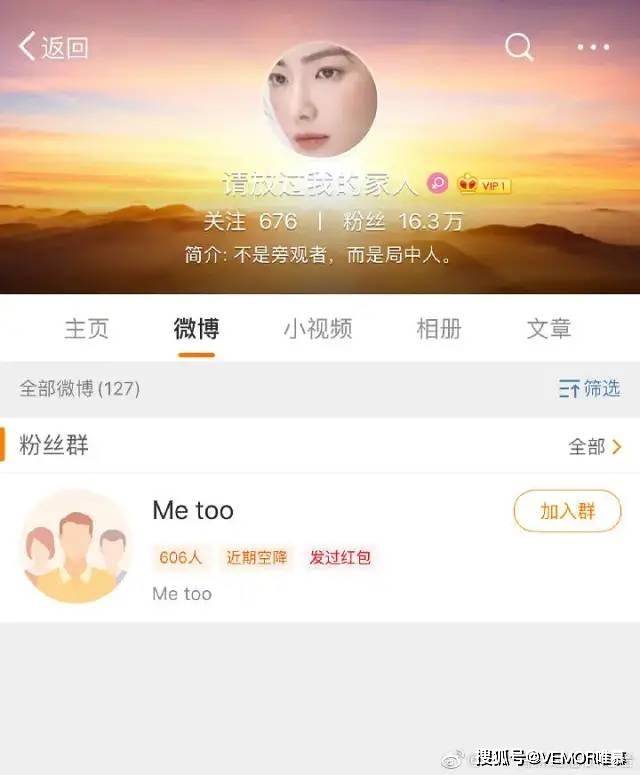View the 粉丝 16.3万 followers list
Viewport: 640px width, 775px height.
click(402, 221)
